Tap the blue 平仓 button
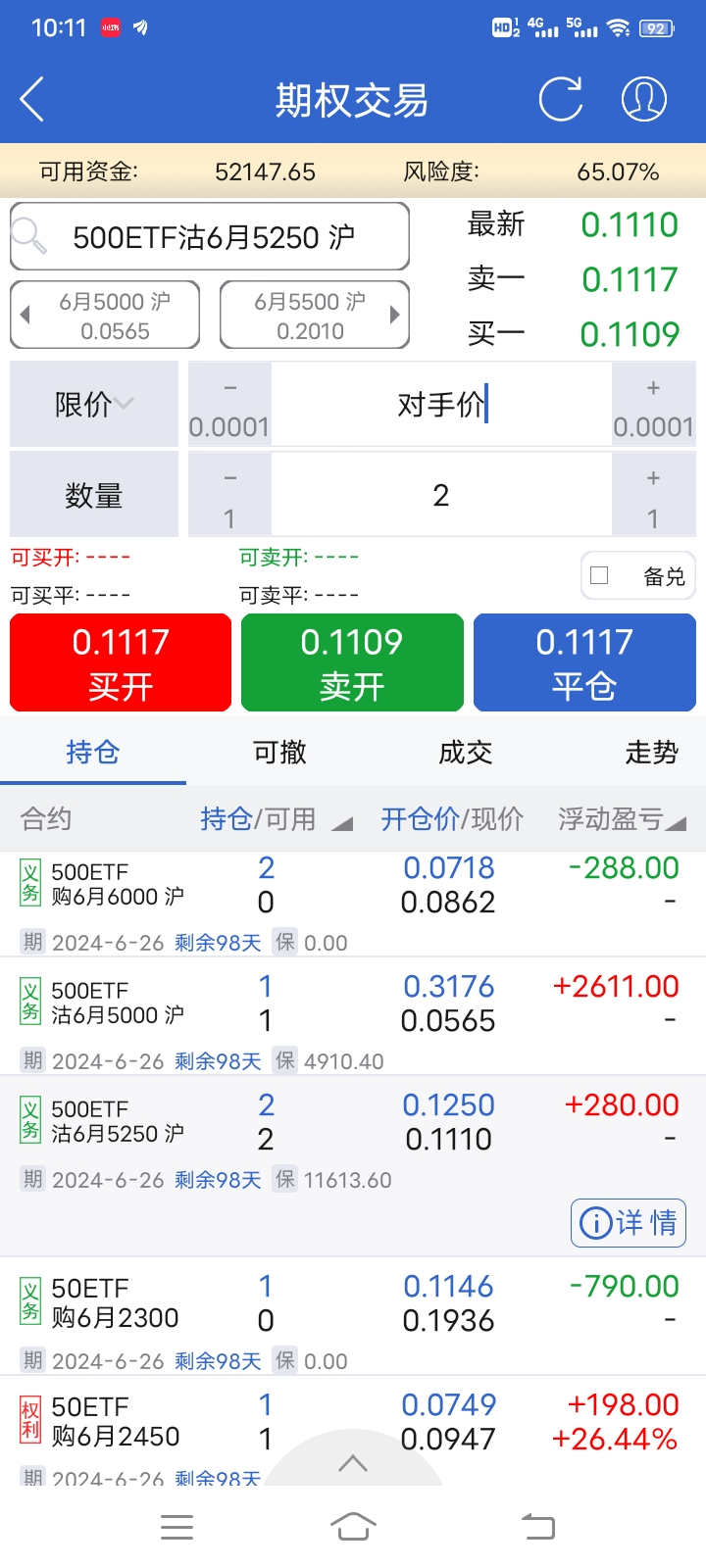The width and height of the screenshot is (706, 1568). [584, 662]
